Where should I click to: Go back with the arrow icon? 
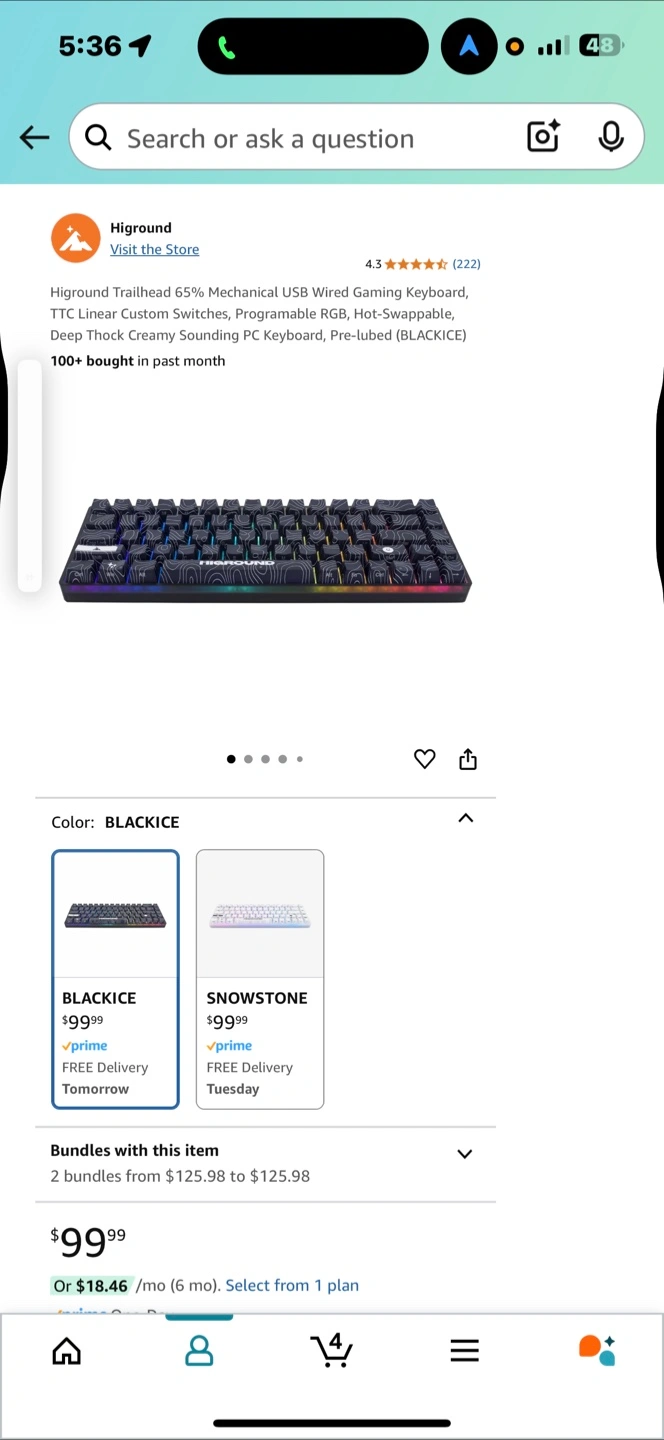pyautogui.click(x=34, y=138)
